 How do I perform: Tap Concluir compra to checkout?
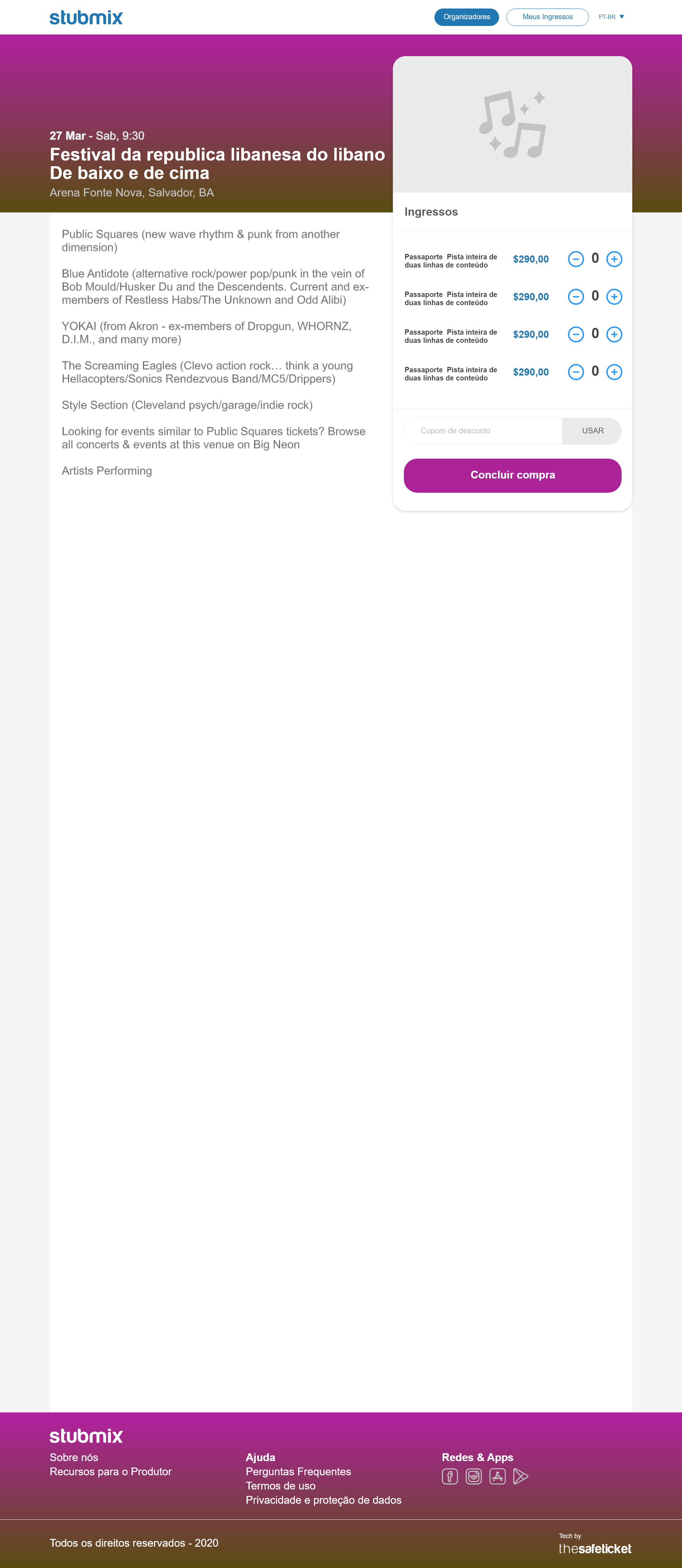coord(512,475)
